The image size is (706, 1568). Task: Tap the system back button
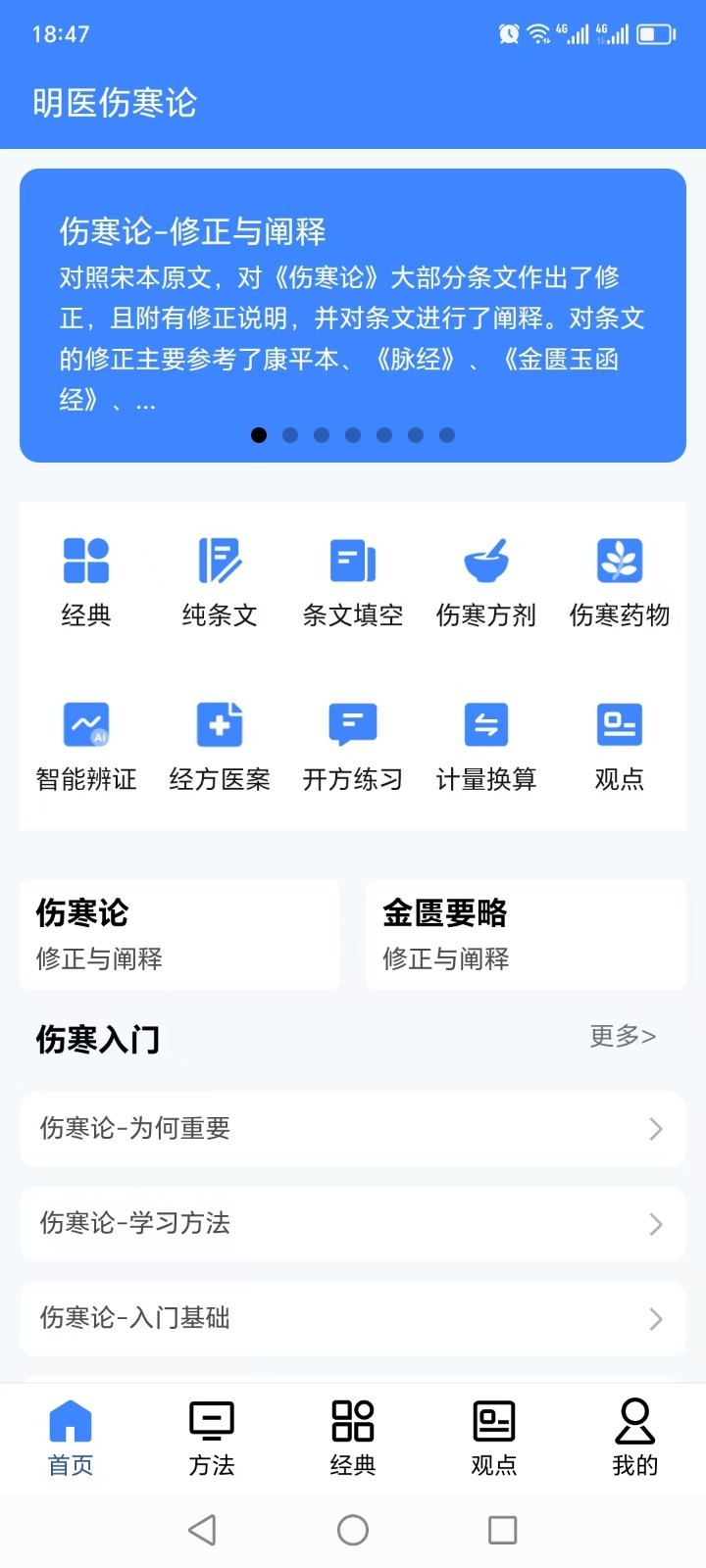[202, 1530]
